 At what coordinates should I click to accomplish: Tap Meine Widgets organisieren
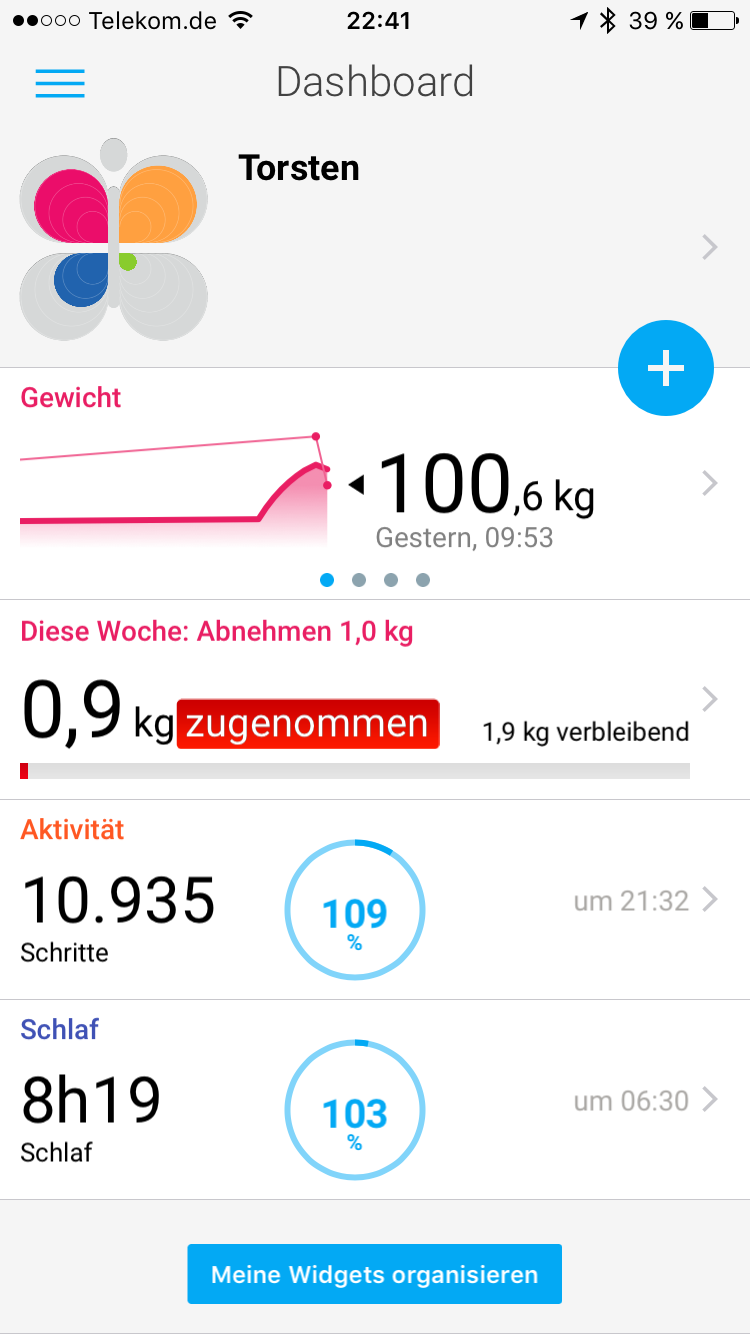[x=374, y=1274]
